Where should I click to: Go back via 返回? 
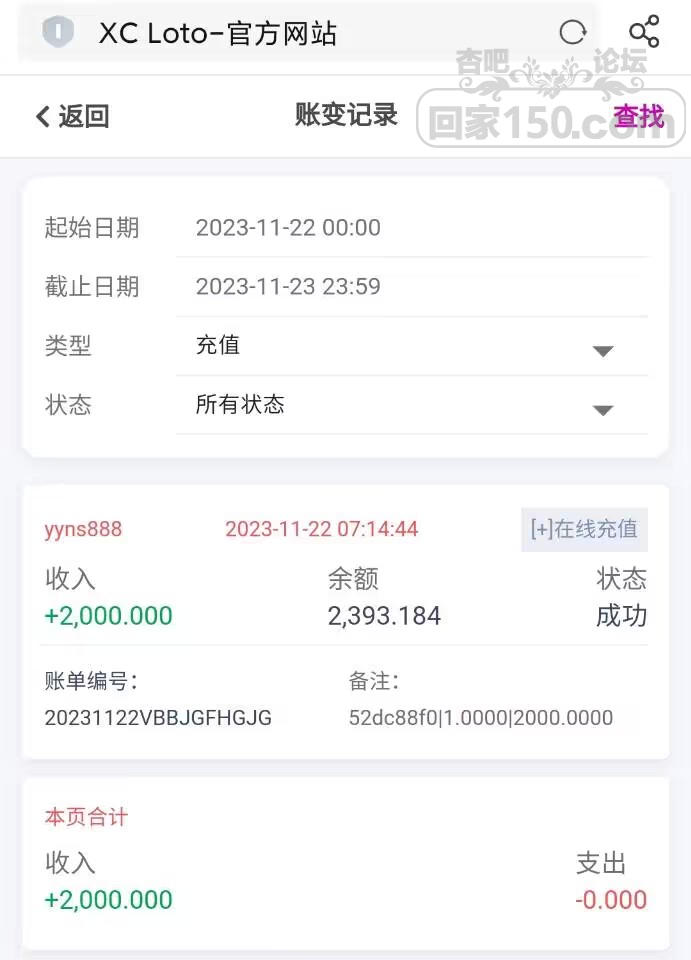point(72,116)
